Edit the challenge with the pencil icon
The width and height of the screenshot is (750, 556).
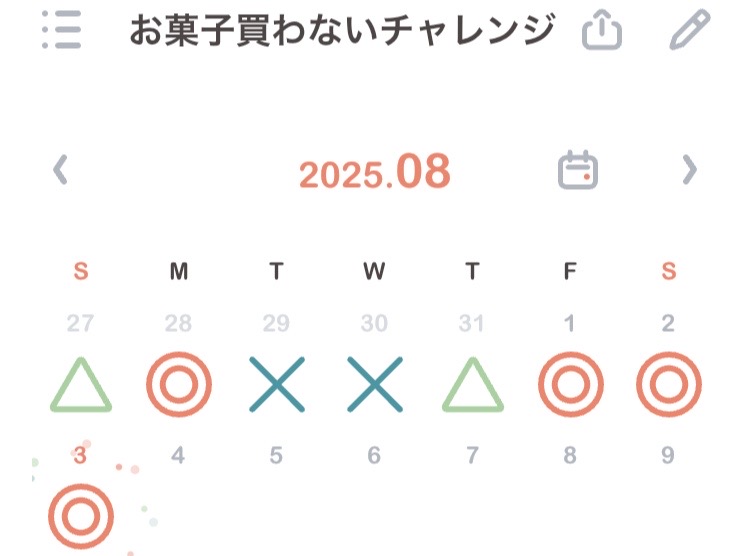click(689, 31)
